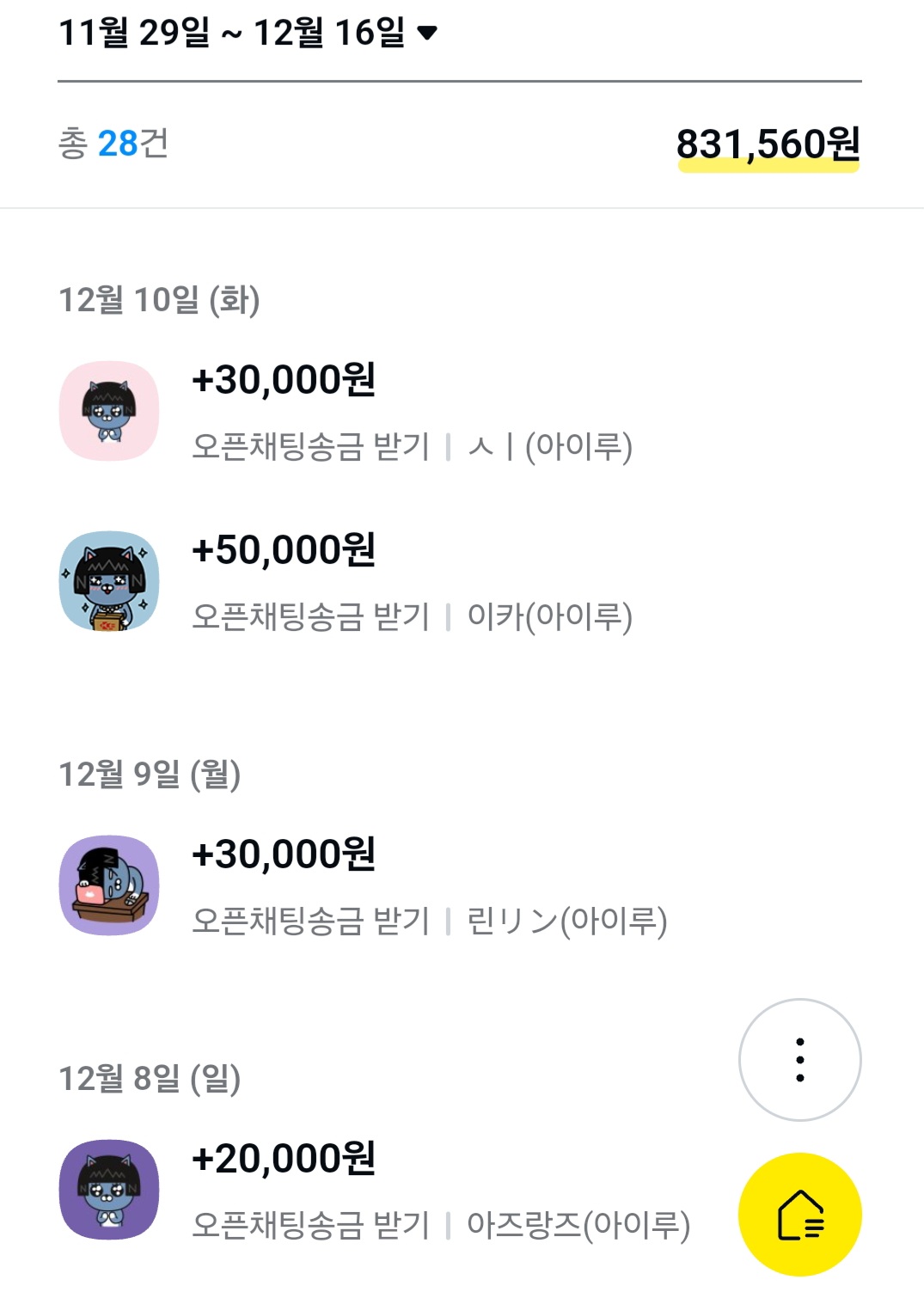This screenshot has height=1292, width=924.
Task: Tap the yellow home floating button
Action: 799,1214
